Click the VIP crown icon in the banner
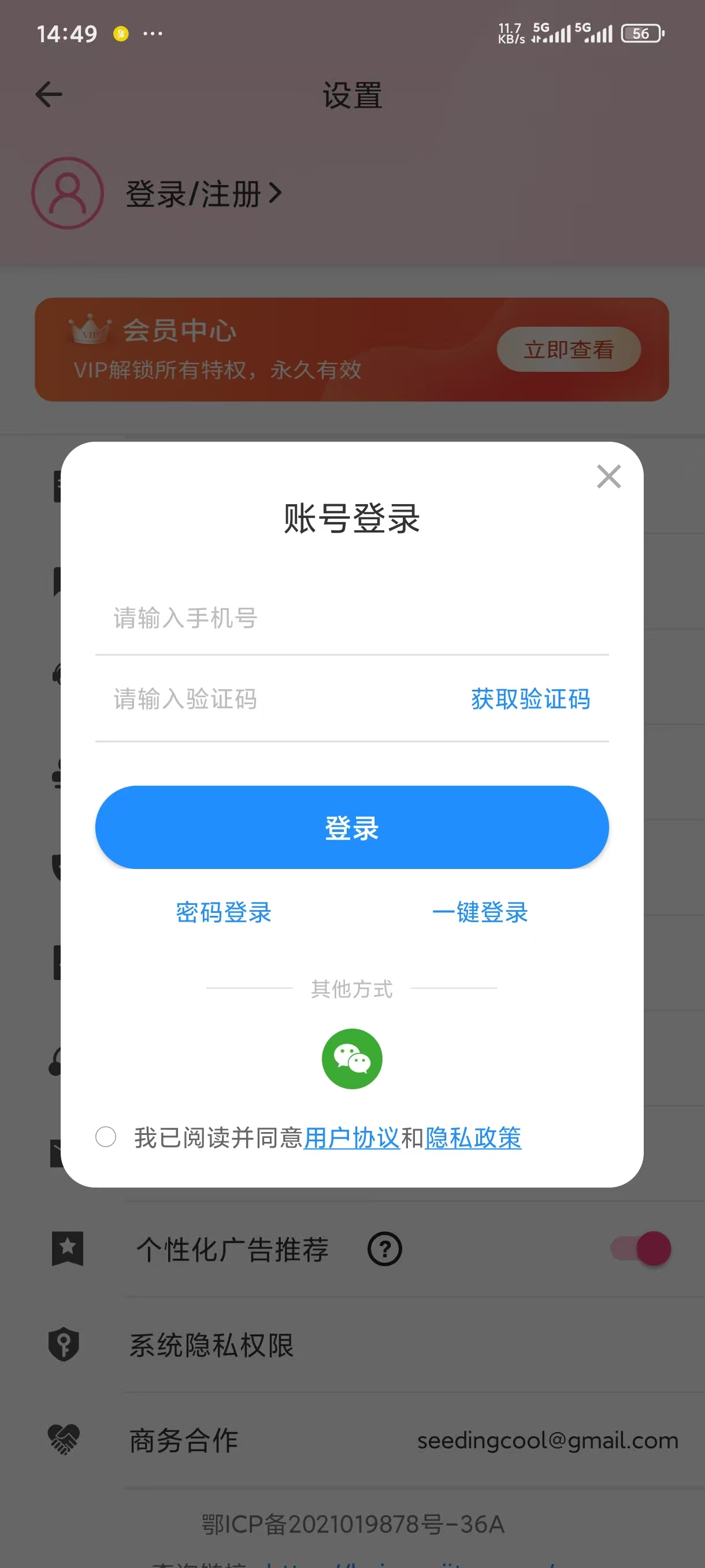Viewport: 705px width, 1568px height. point(91,331)
